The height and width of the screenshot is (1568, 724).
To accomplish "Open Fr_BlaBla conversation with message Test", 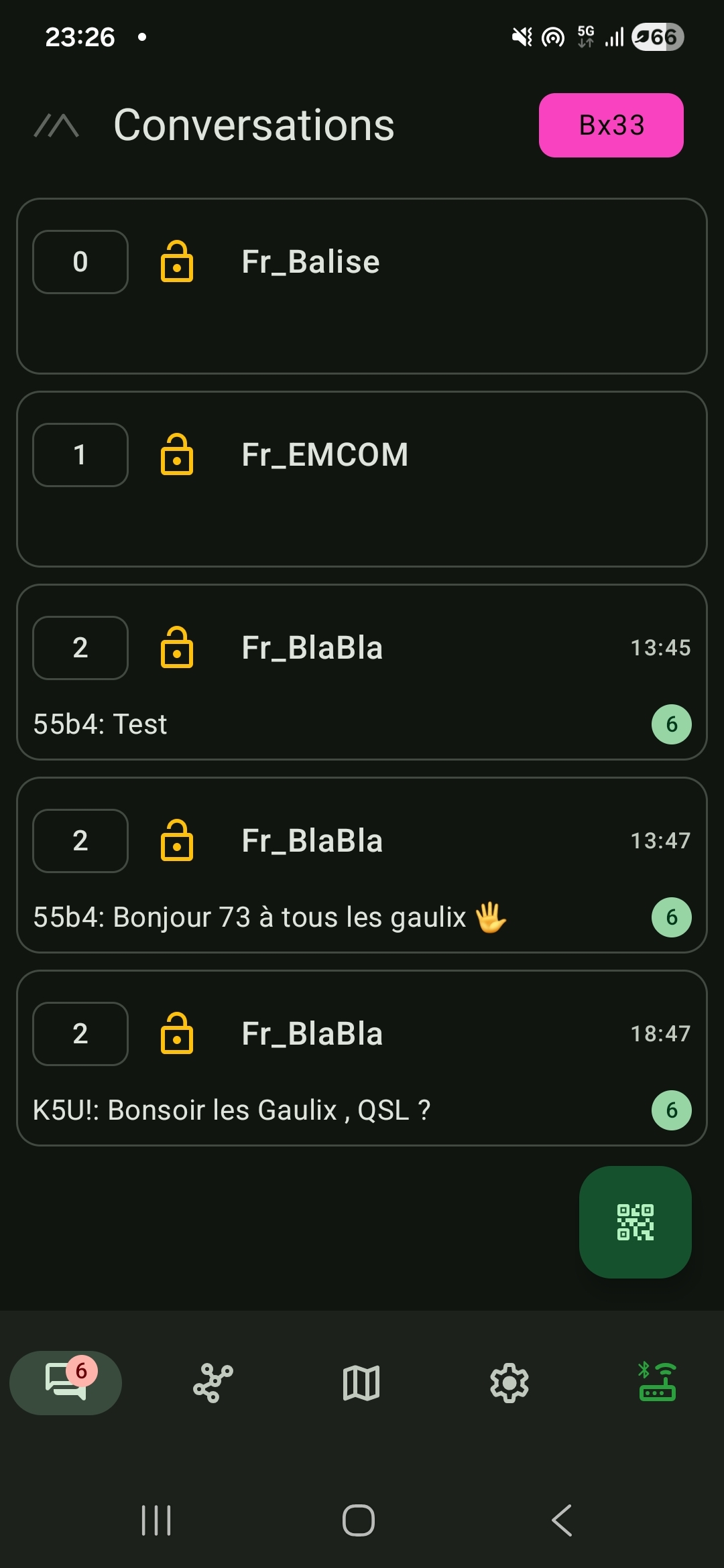I will pyautogui.click(x=362, y=672).
